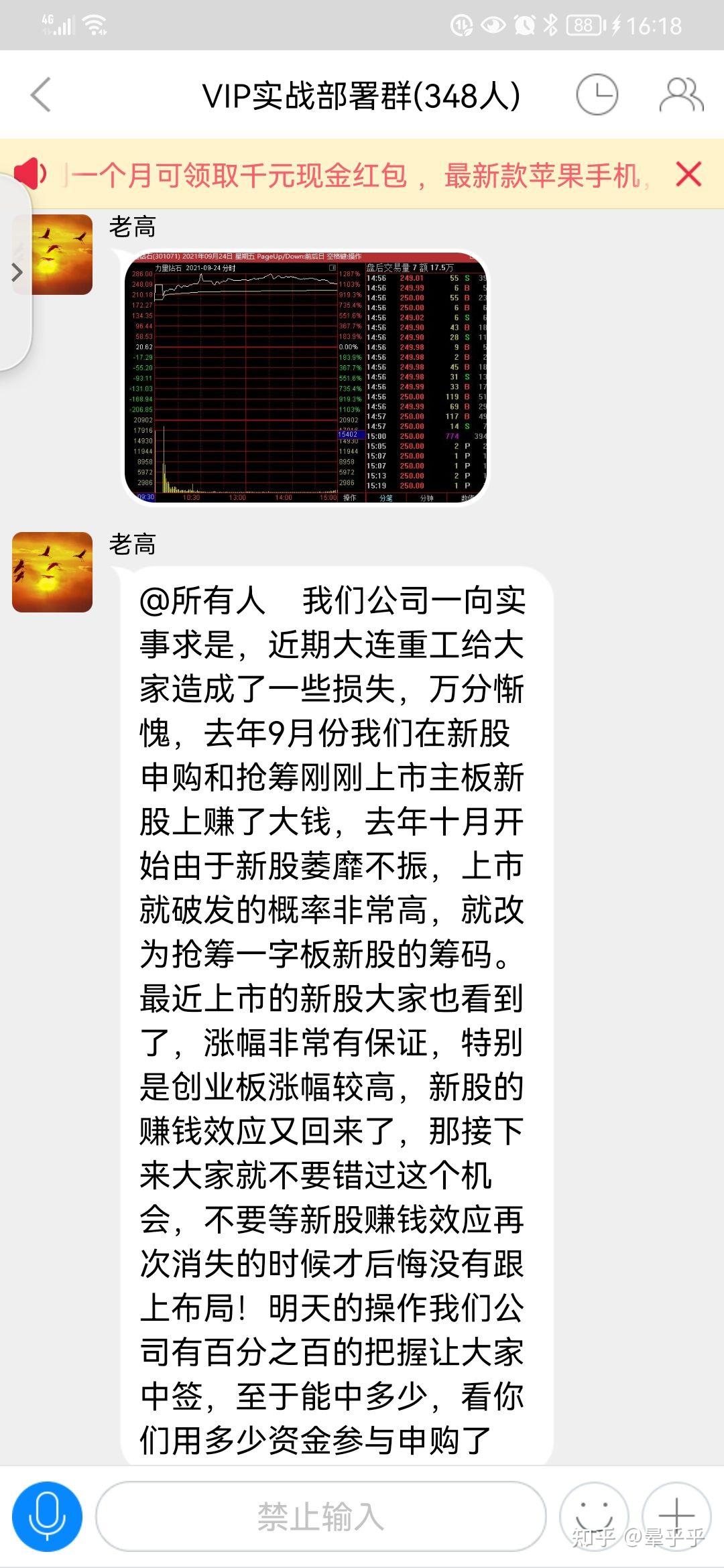Open the scrolling red packet announcement
Image resolution: width=724 pixels, height=1568 pixels.
pyautogui.click(x=355, y=176)
